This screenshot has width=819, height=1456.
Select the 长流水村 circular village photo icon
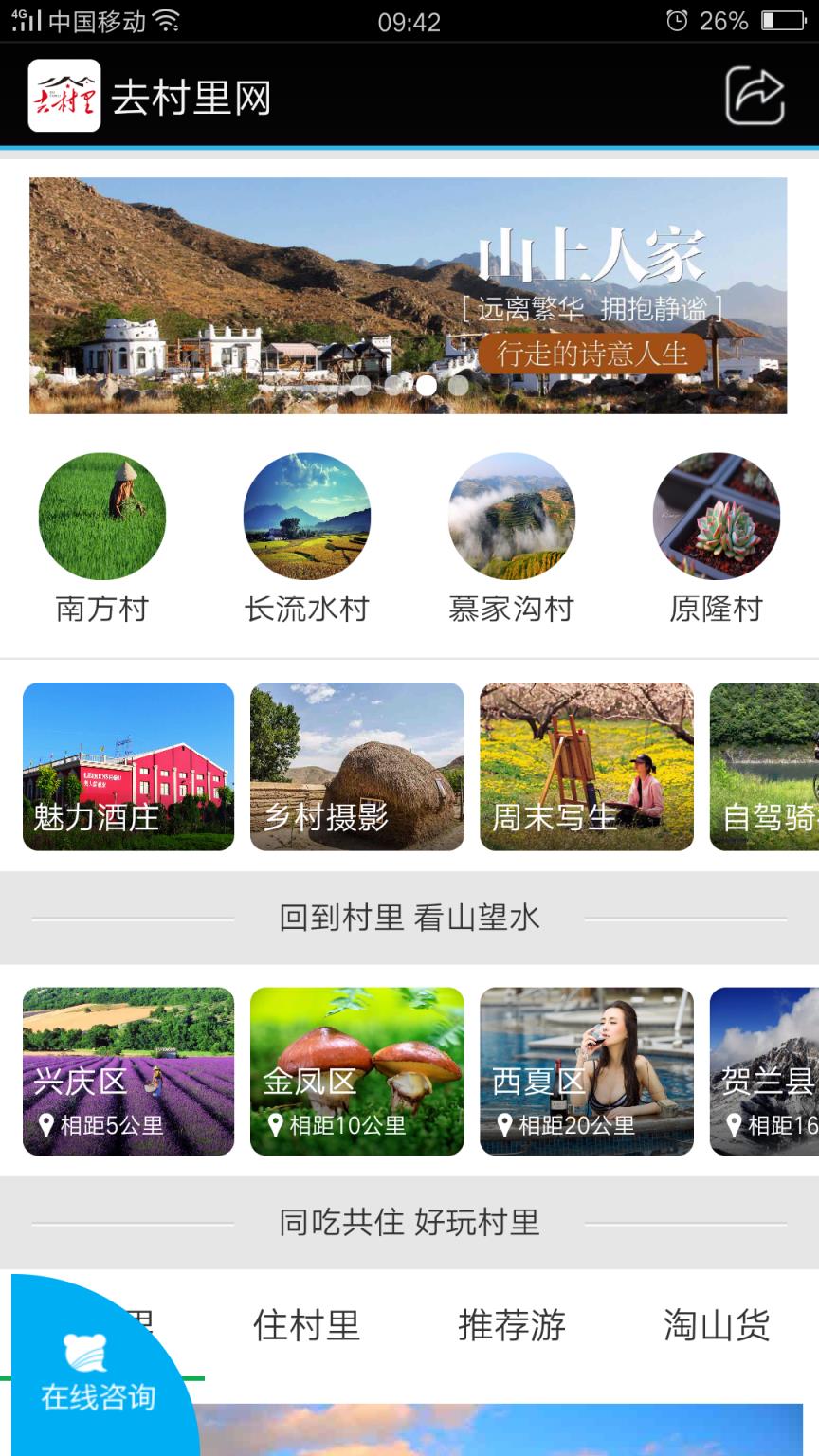[306, 516]
